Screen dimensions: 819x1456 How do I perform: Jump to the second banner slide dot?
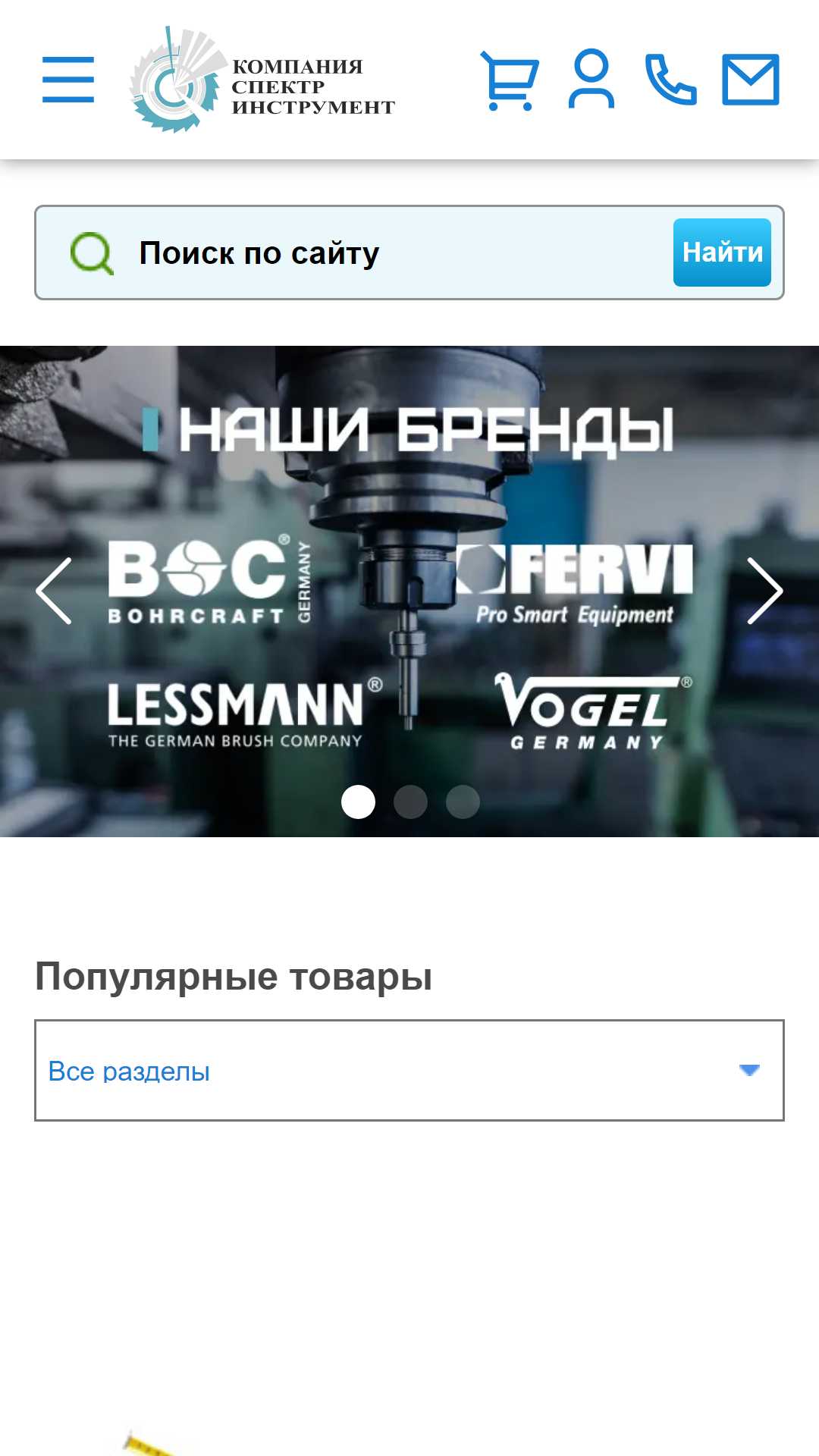click(x=410, y=802)
